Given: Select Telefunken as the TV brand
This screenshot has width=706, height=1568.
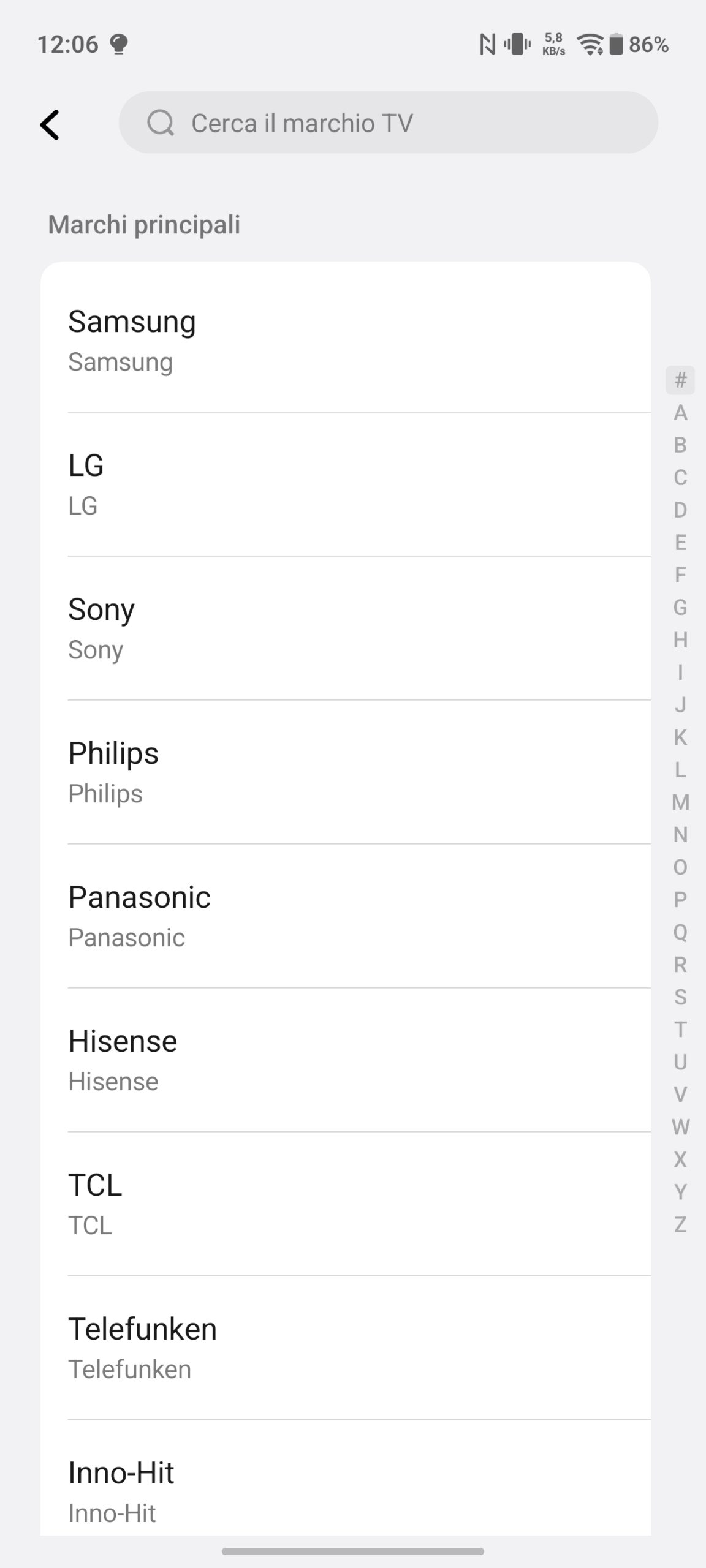Looking at the screenshot, I should [x=346, y=1348].
